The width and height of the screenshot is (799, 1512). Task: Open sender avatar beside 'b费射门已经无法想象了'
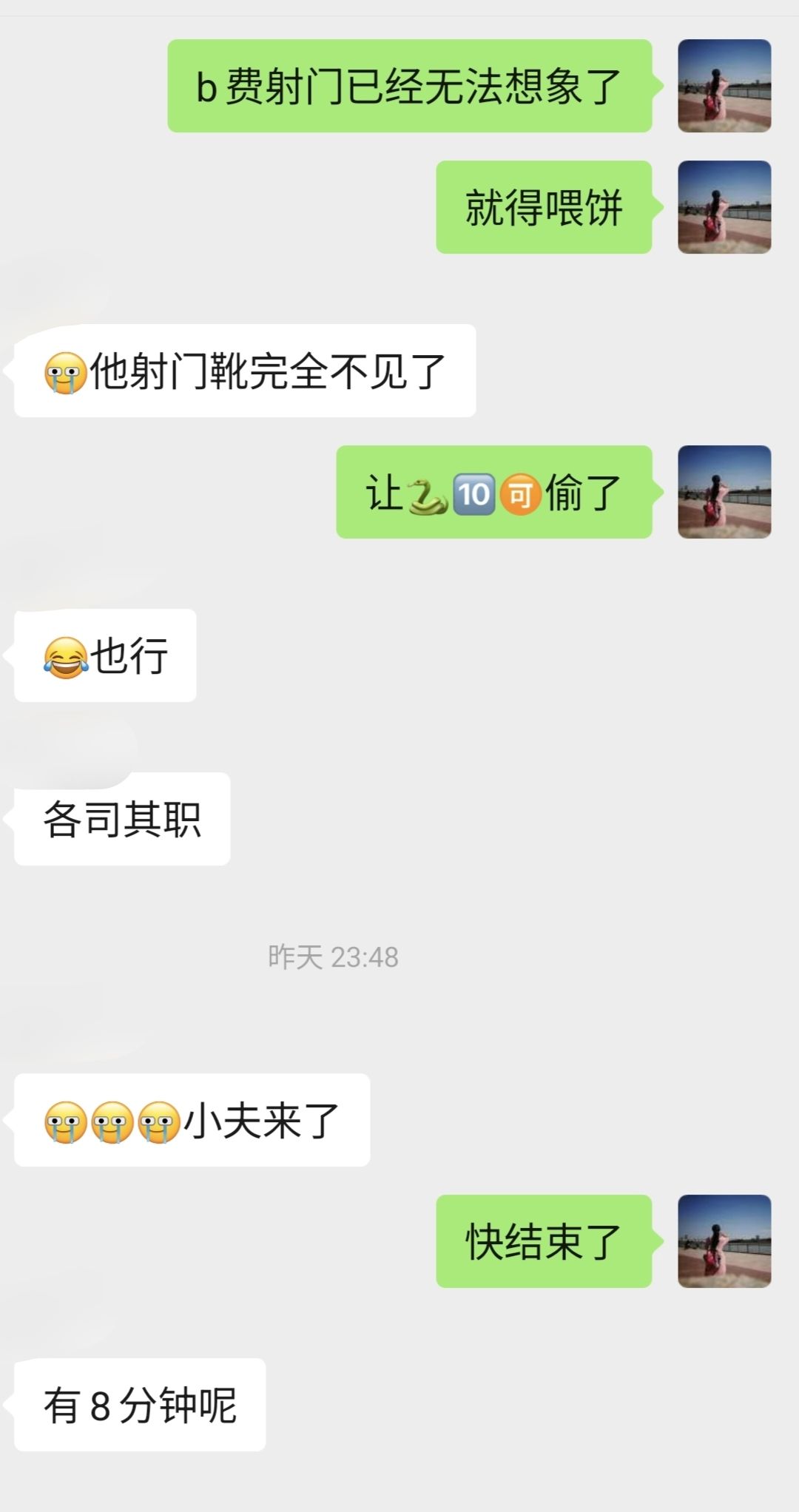[x=724, y=86]
